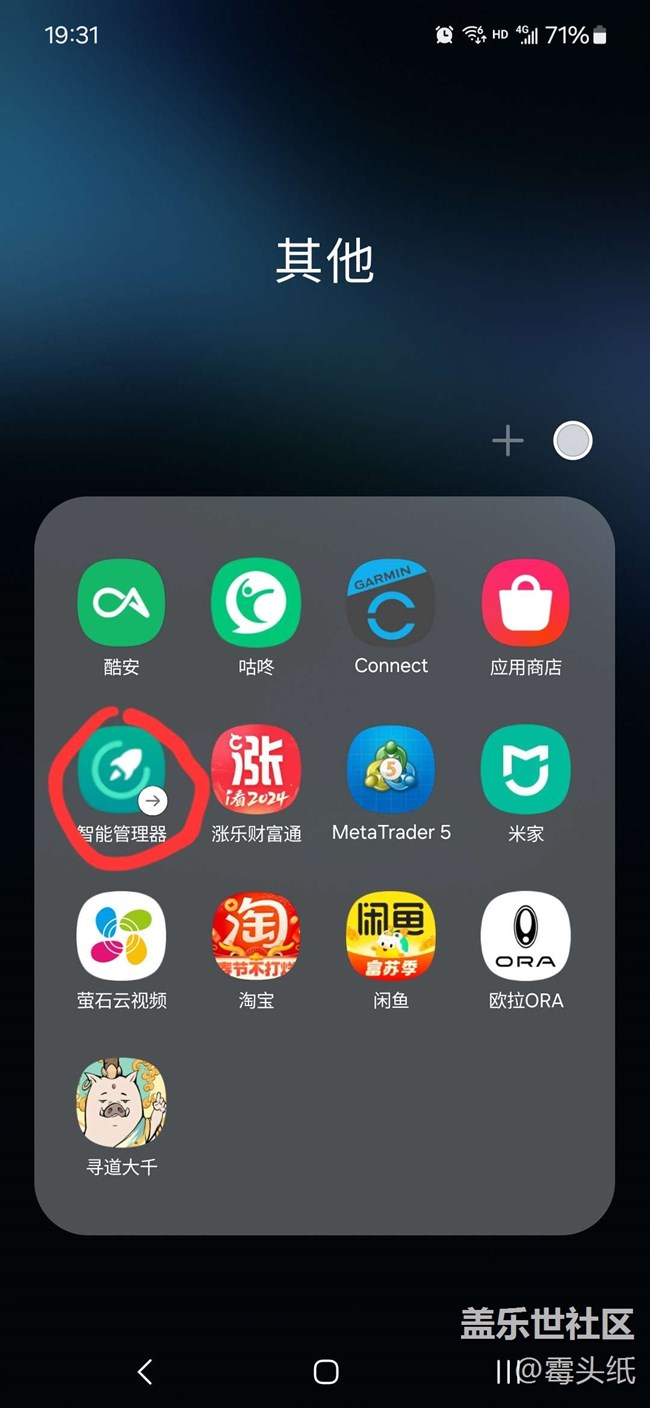This screenshot has height=1408, width=650.
Task: Return to the home screen
Action: [x=326, y=1372]
